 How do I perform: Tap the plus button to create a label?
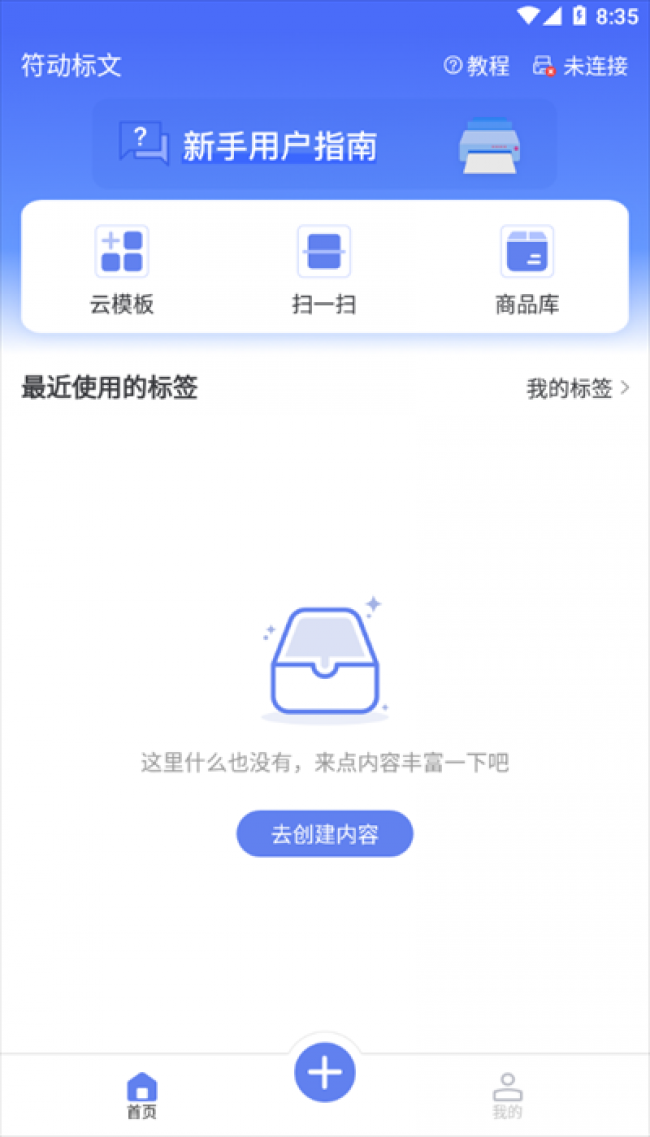(x=325, y=1072)
